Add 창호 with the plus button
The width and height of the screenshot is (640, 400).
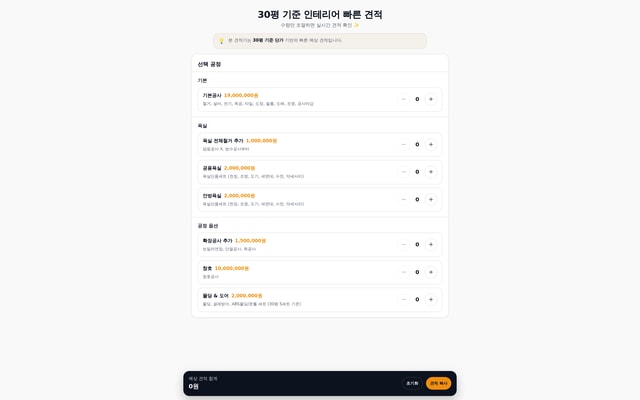click(x=431, y=272)
